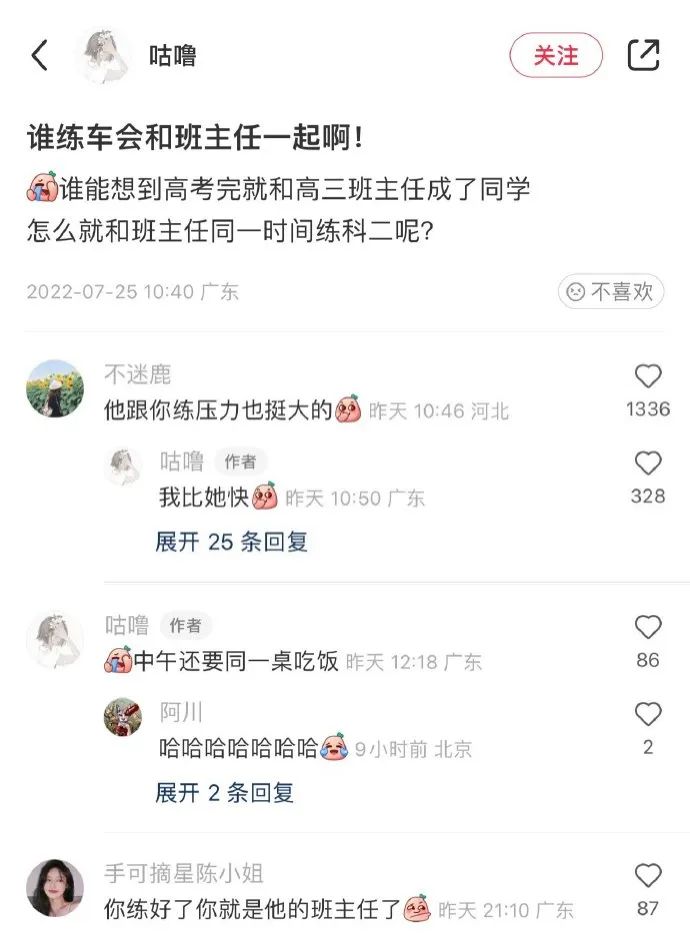Expand 展开 25 条回复
This screenshot has height=943, width=690.
(231, 542)
